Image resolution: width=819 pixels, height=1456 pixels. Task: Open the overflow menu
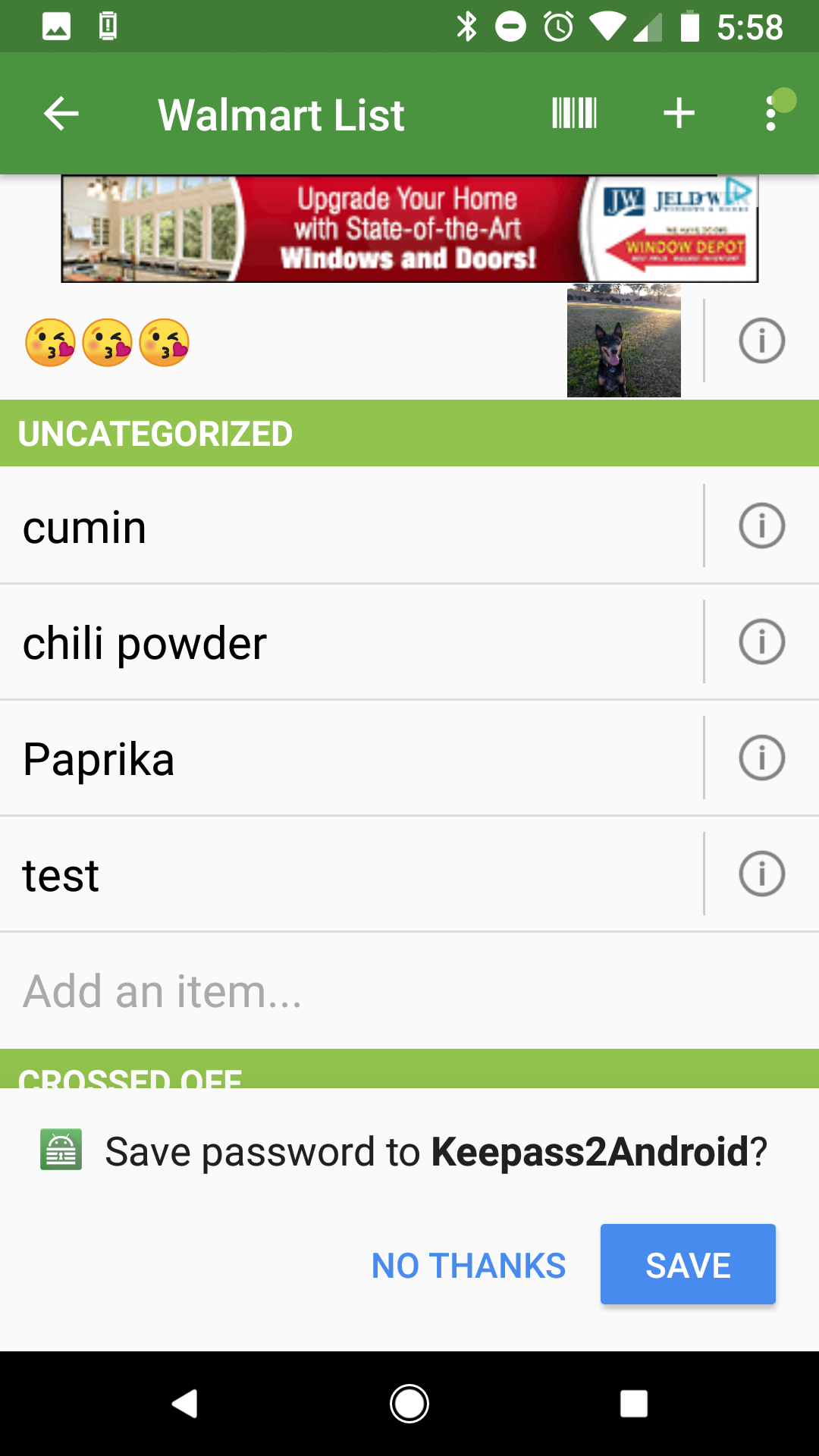pos(772,114)
